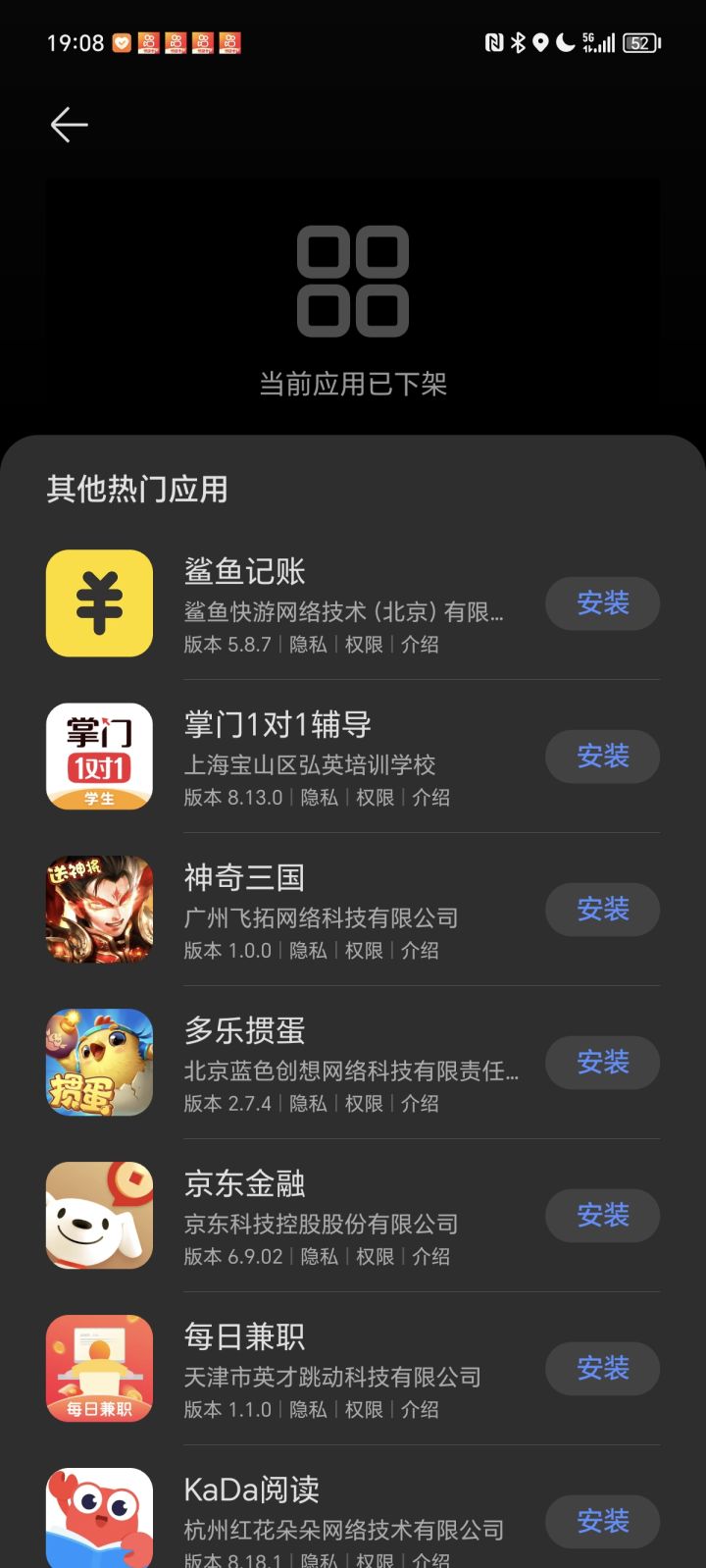Install 多乐掼蛋
This screenshot has height=1568, width=706.
point(602,1062)
